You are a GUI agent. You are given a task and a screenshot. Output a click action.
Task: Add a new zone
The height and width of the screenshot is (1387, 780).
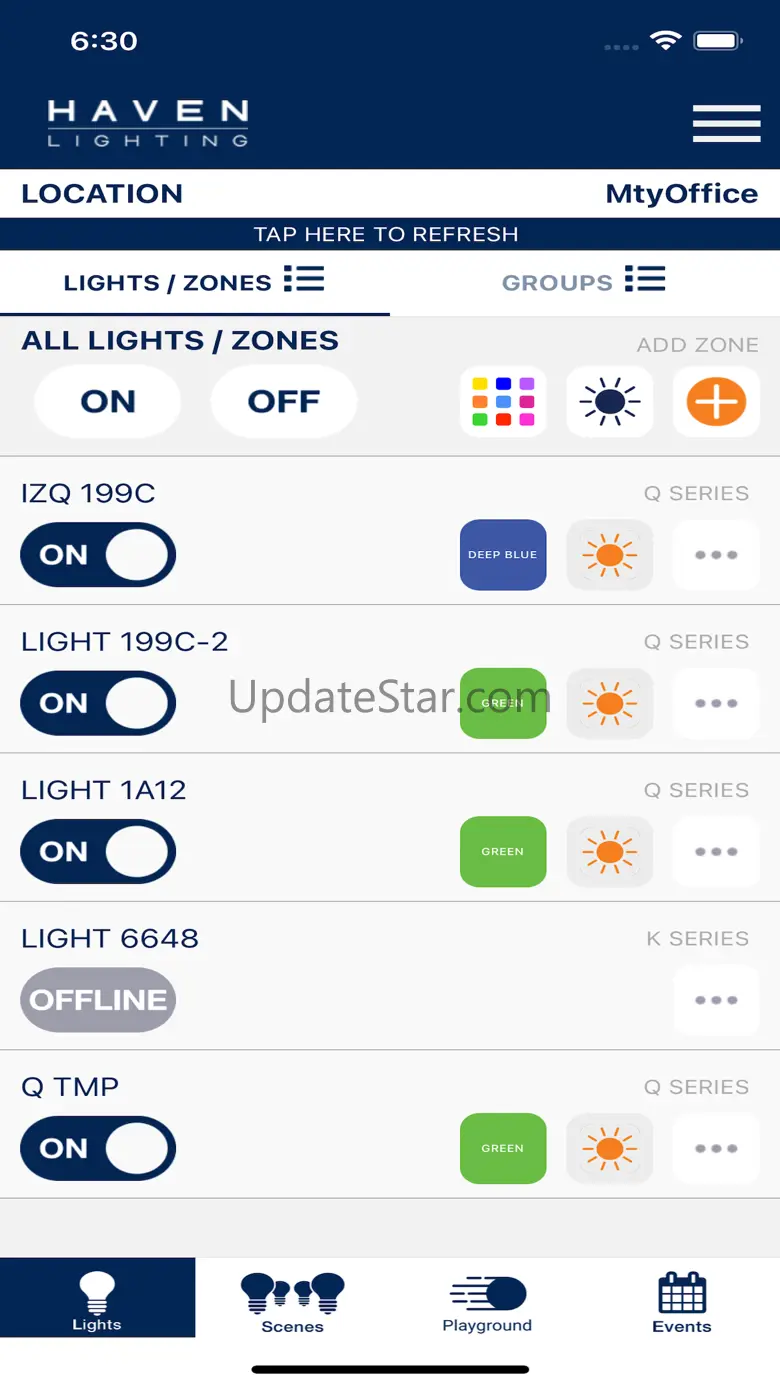(716, 402)
